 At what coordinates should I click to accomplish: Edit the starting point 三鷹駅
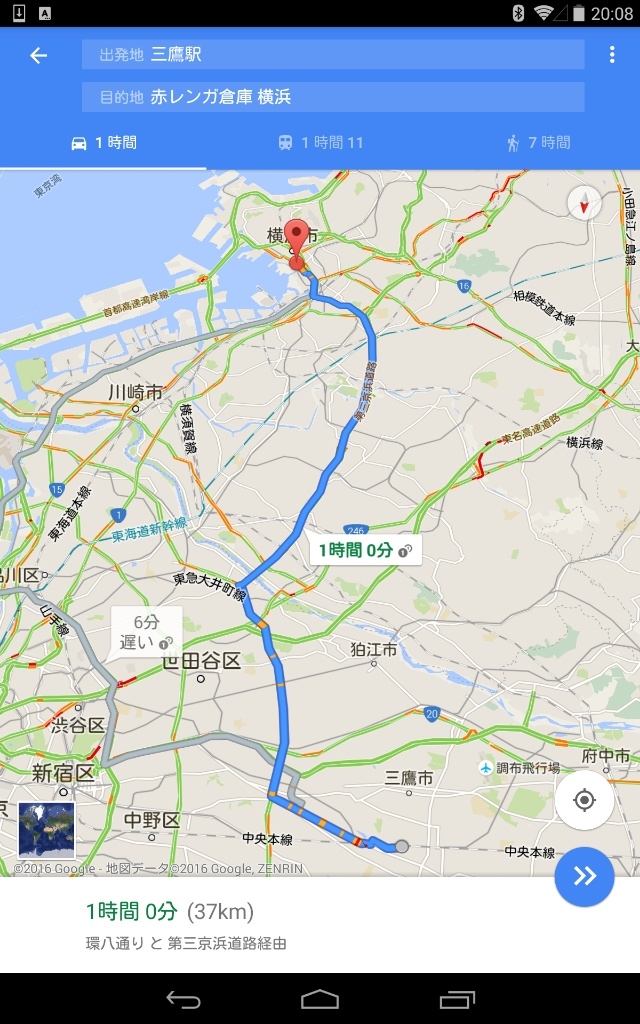[333, 55]
